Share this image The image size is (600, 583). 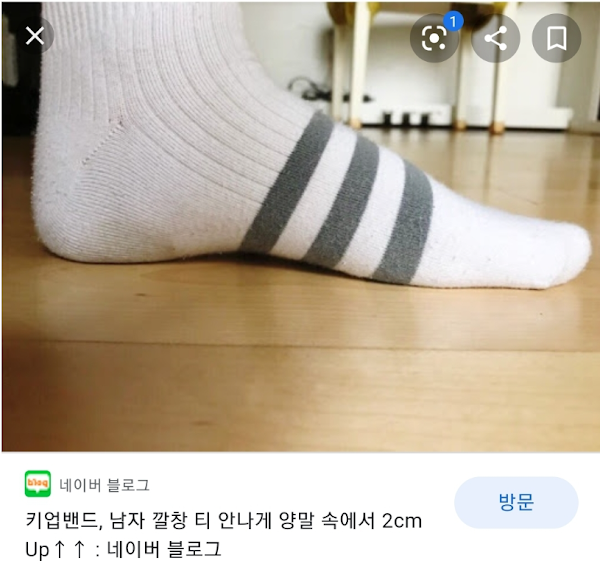[x=496, y=38]
